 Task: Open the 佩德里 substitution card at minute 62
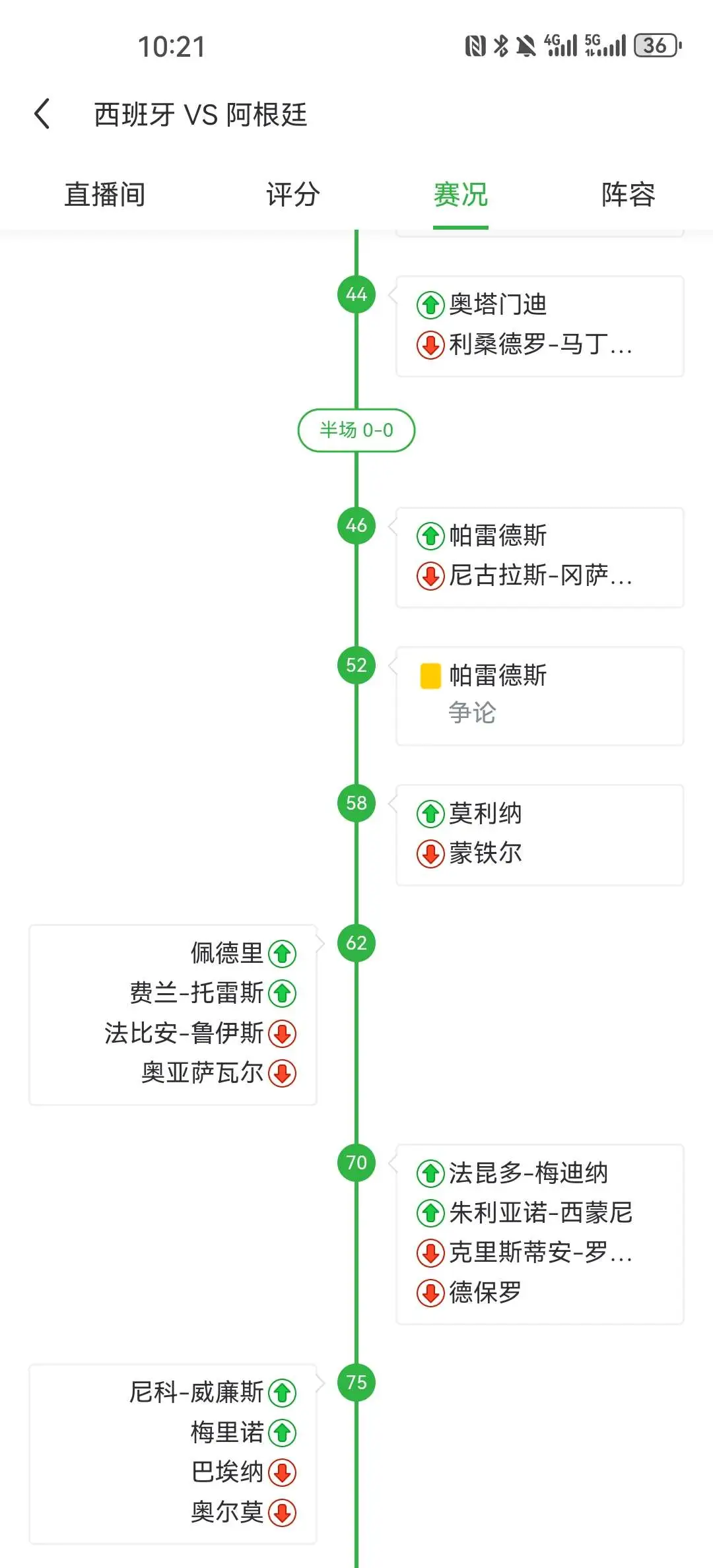click(173, 1014)
